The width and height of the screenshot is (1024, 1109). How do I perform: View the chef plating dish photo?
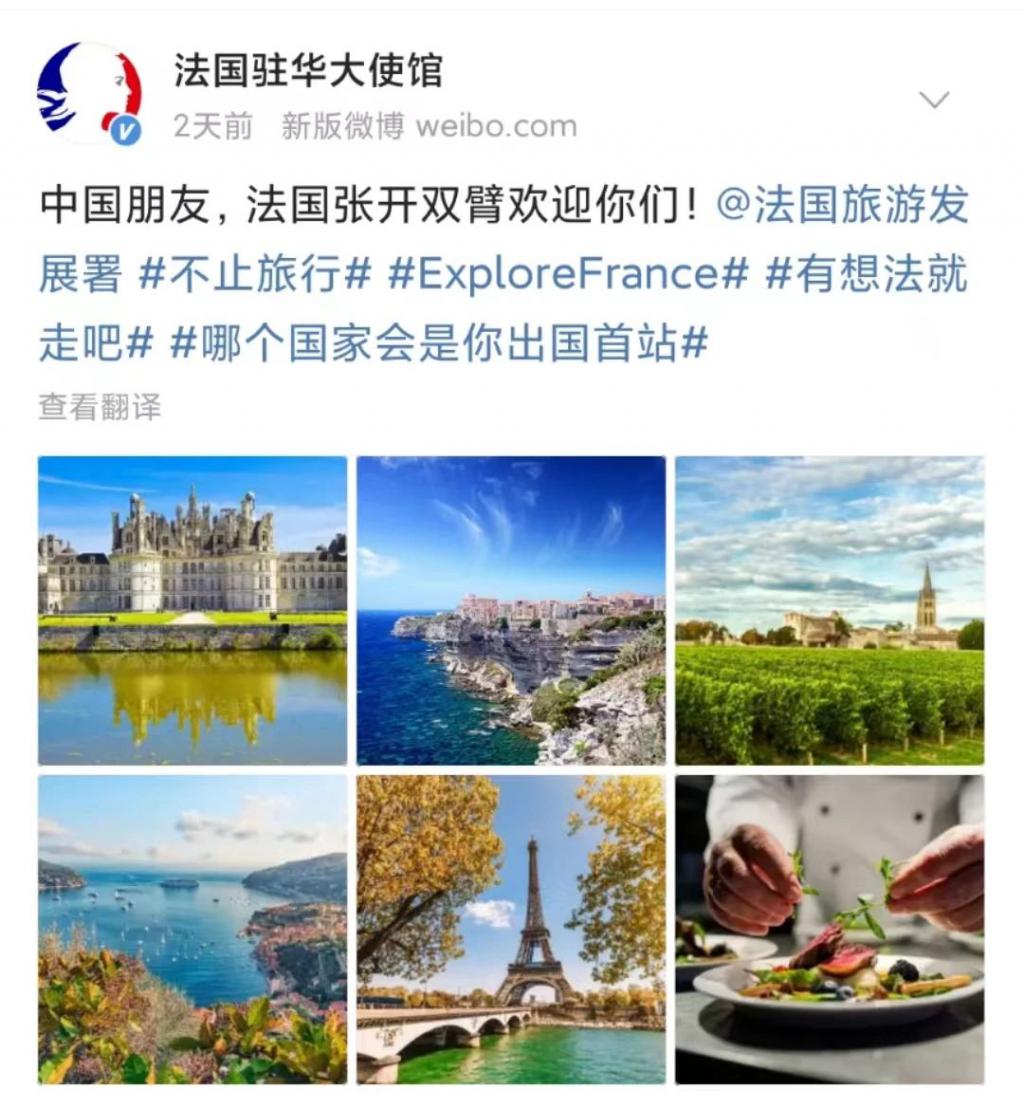(829, 929)
